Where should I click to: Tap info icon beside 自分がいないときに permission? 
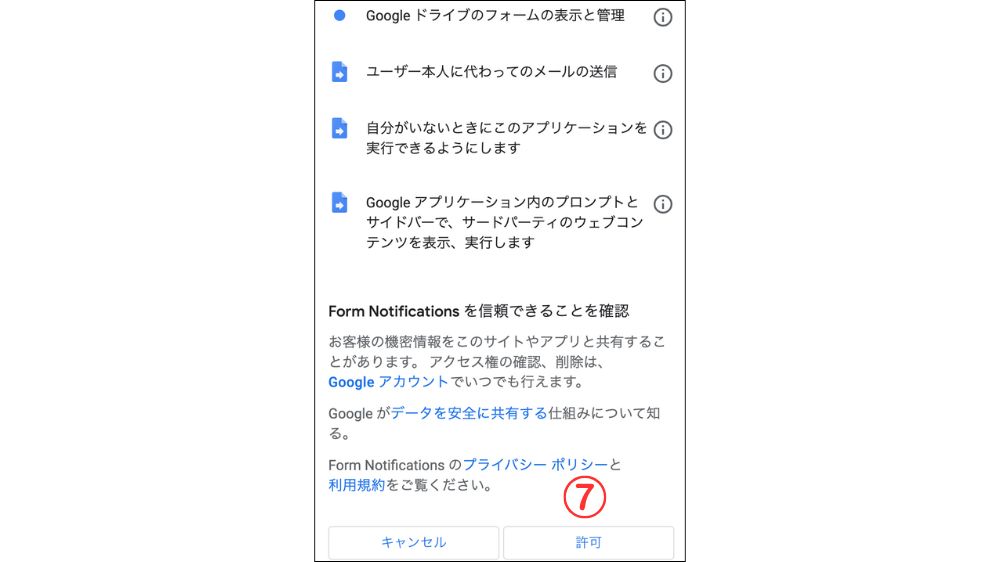click(x=662, y=130)
